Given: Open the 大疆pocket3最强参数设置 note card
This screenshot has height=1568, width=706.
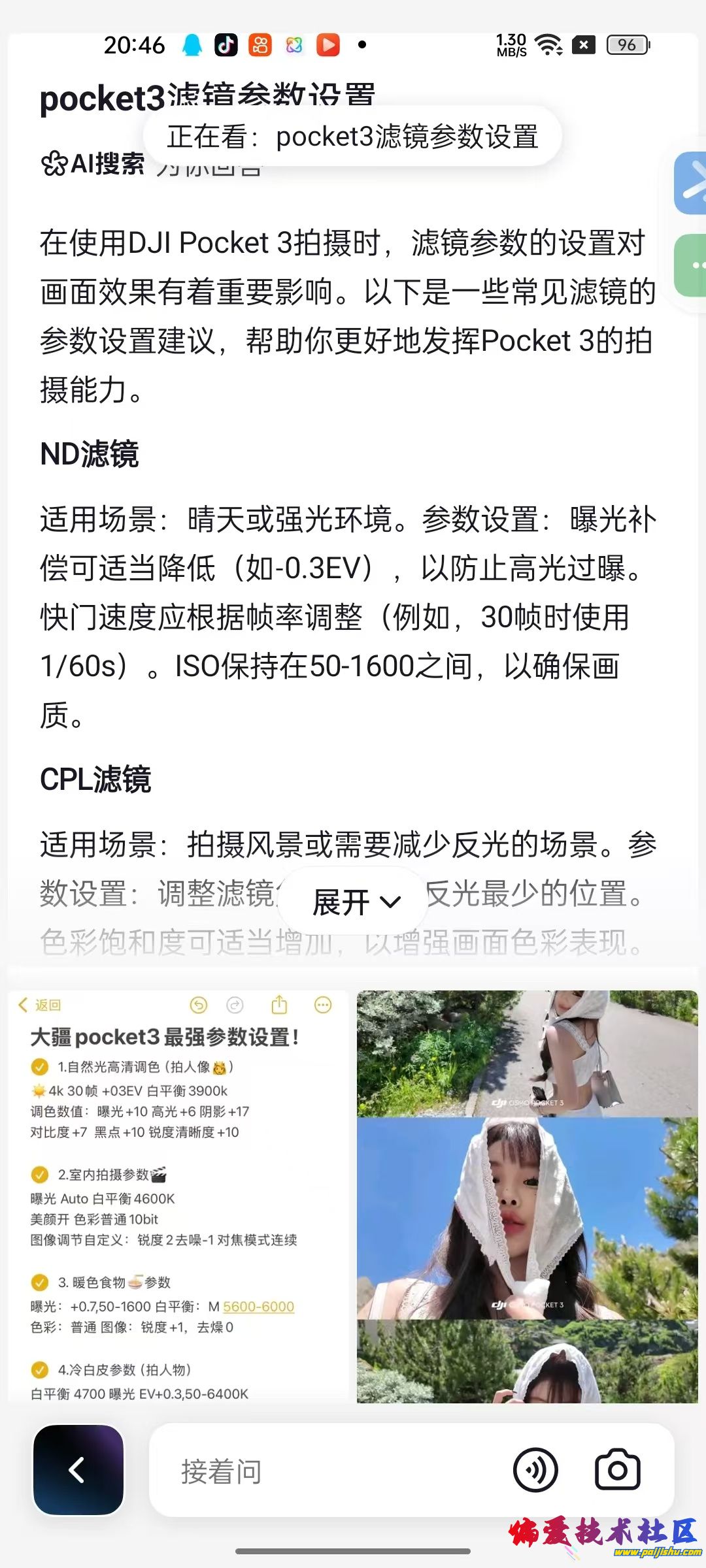Looking at the screenshot, I should (178, 1196).
